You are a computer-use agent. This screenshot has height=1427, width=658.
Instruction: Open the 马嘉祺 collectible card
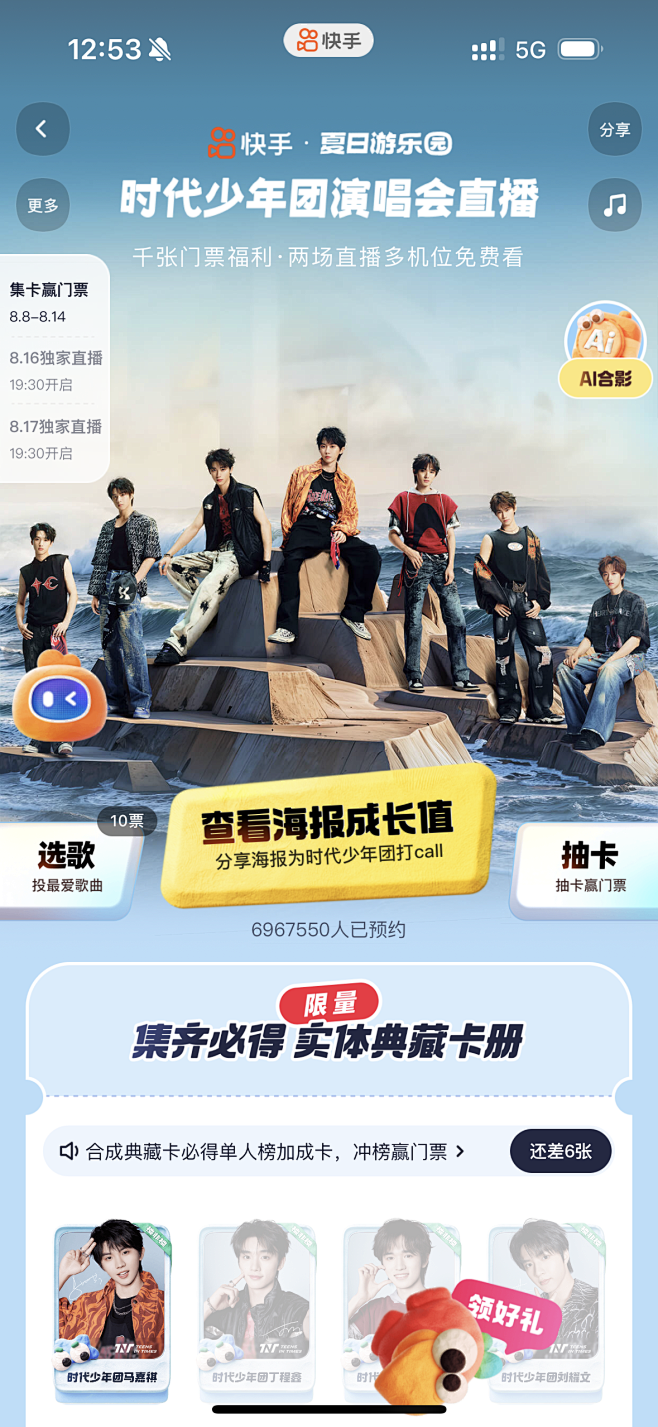[x=112, y=1304]
